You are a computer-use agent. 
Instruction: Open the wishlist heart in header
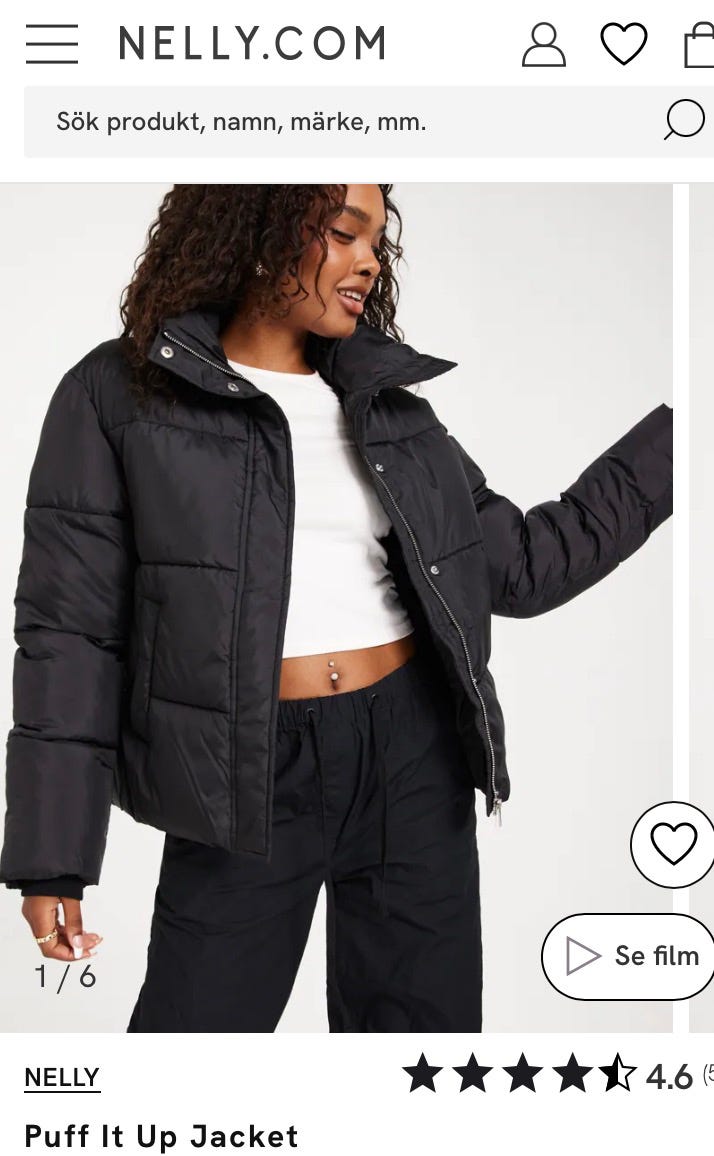click(x=623, y=45)
